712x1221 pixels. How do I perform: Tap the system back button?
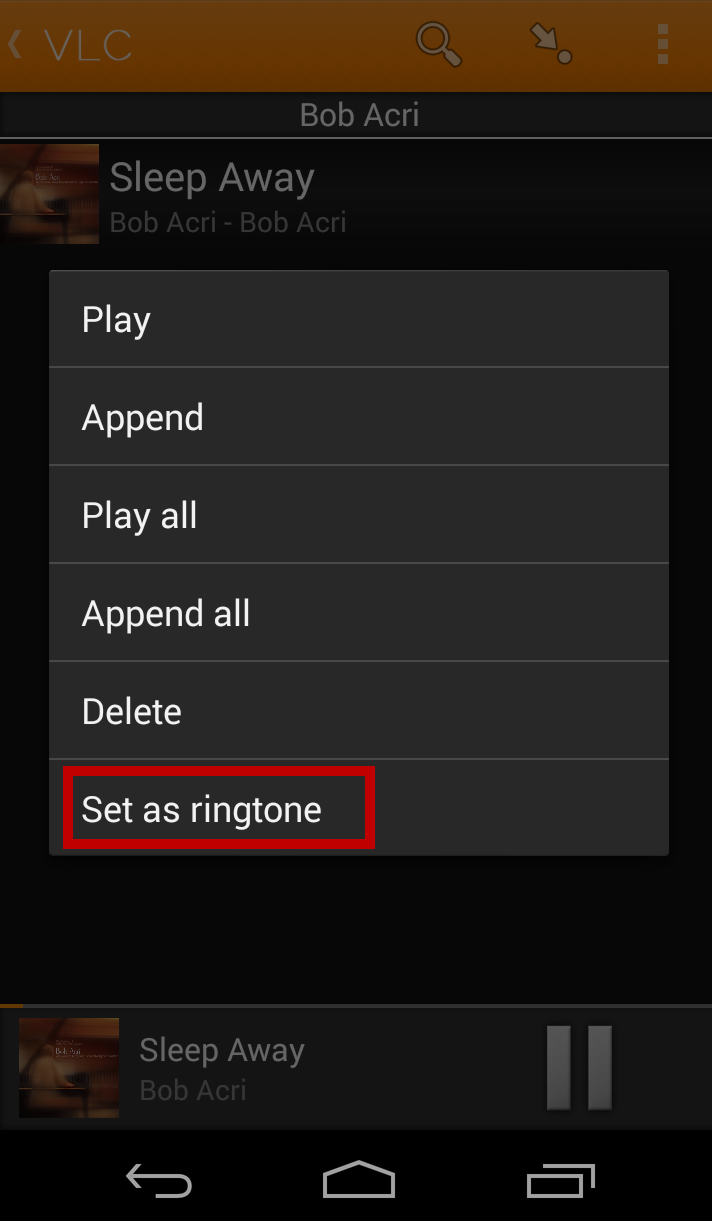tap(159, 1182)
